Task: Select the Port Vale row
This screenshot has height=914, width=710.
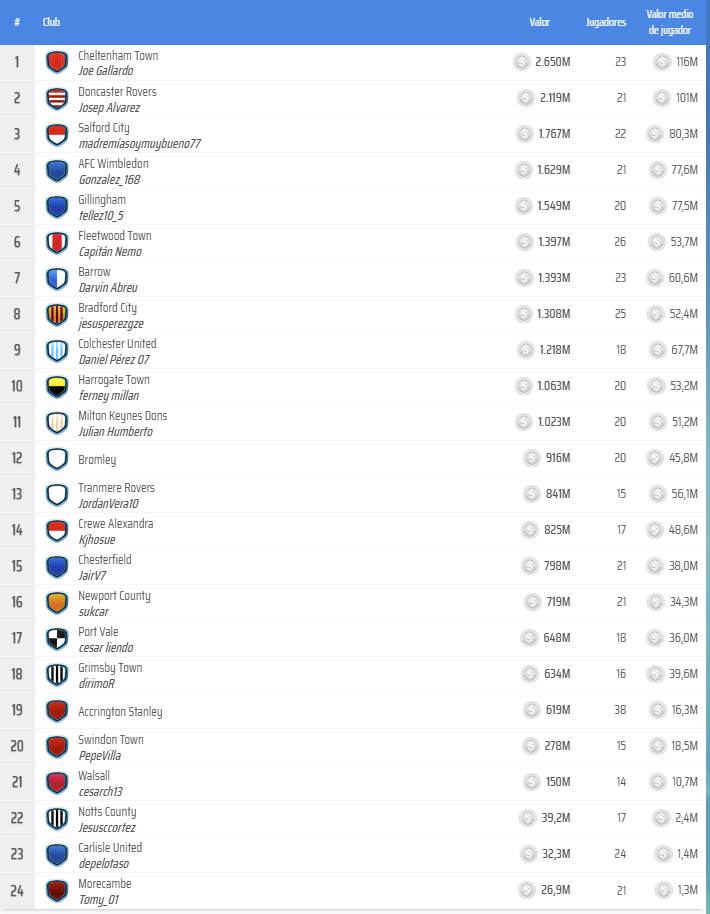Action: coord(98,632)
